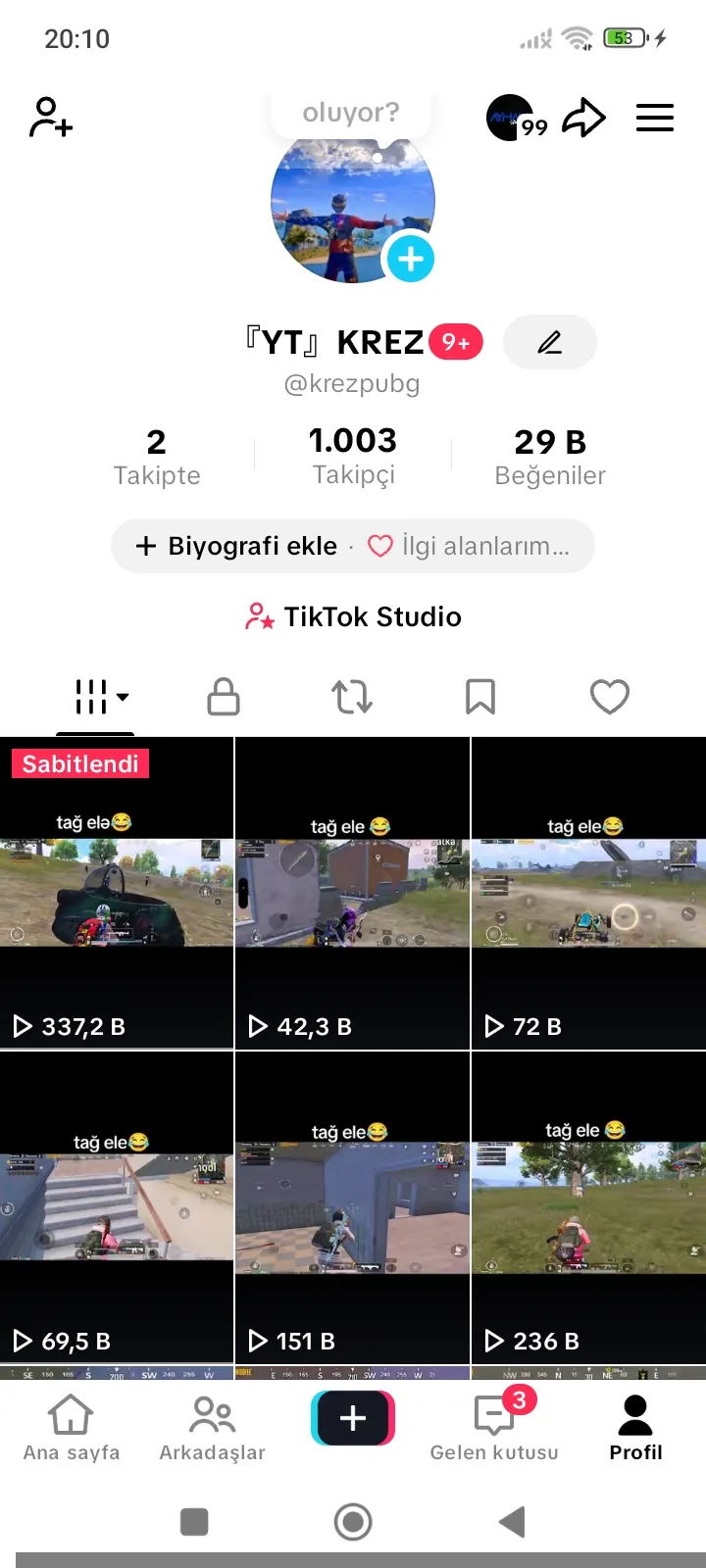Open the add friends icon
This screenshot has height=1568, width=706.
49,117
